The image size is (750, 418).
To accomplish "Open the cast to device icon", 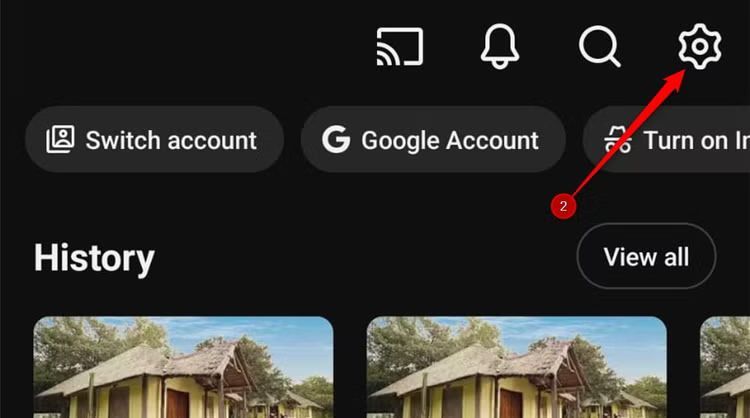I will tap(399, 47).
